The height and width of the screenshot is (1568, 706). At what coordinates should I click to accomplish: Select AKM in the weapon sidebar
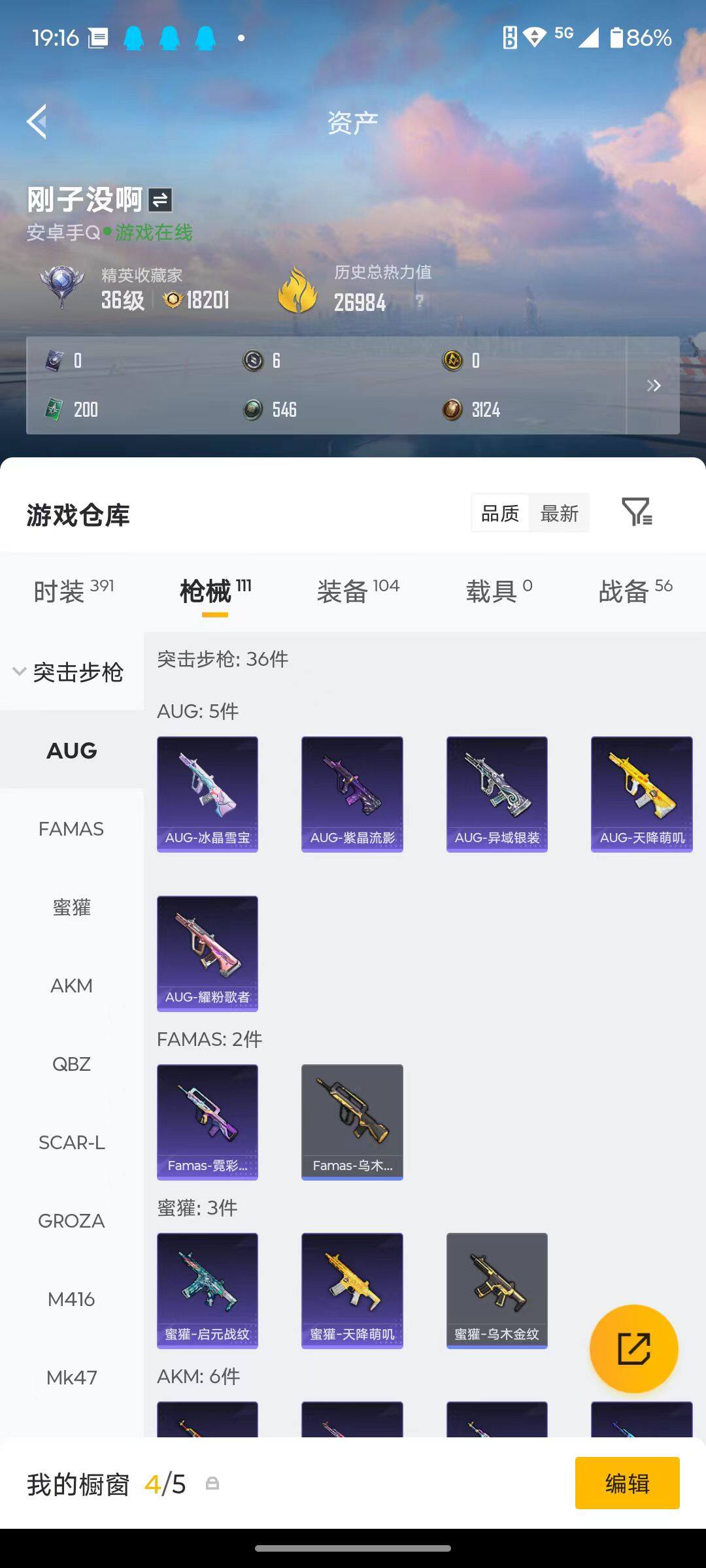(71, 985)
